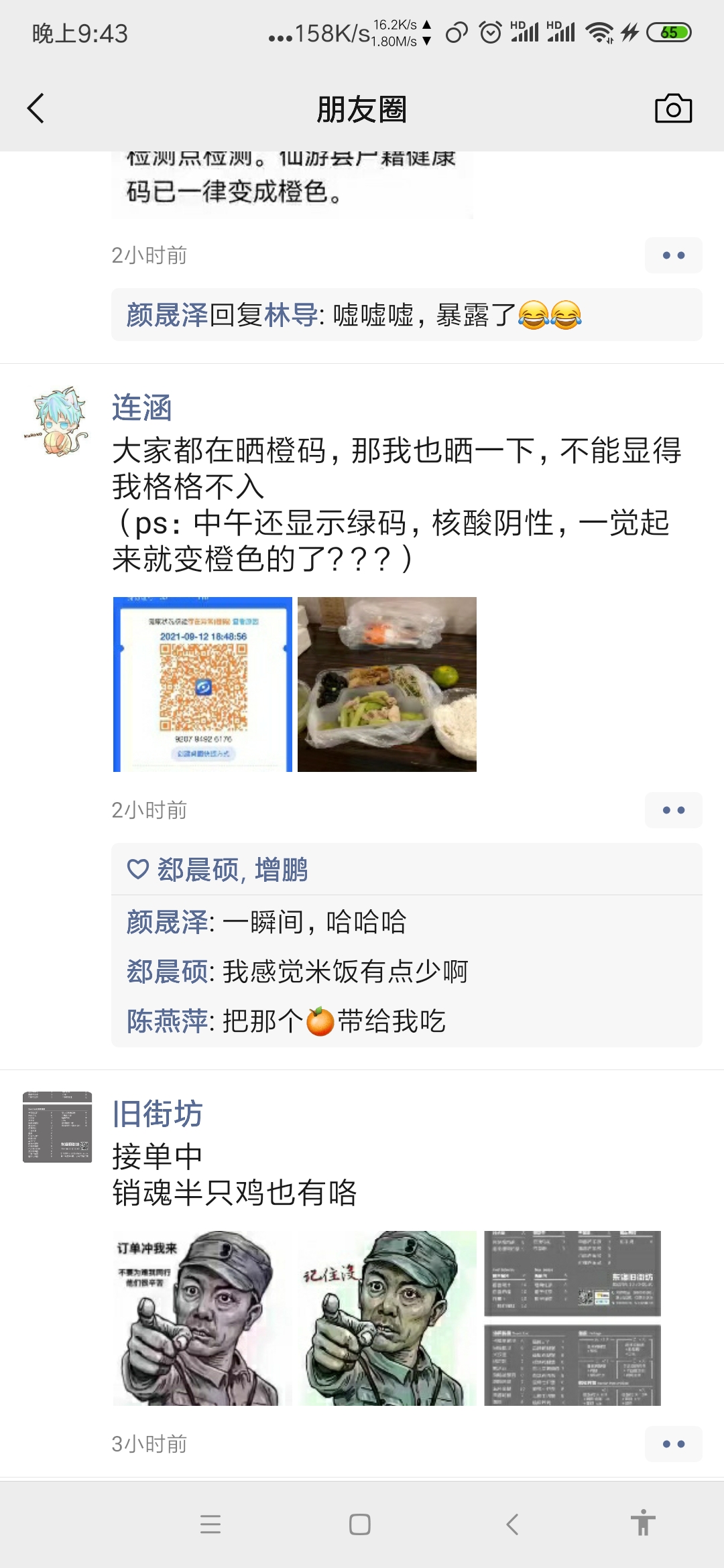Open system recent apps menu button
The image size is (724, 1568).
(x=210, y=1524)
